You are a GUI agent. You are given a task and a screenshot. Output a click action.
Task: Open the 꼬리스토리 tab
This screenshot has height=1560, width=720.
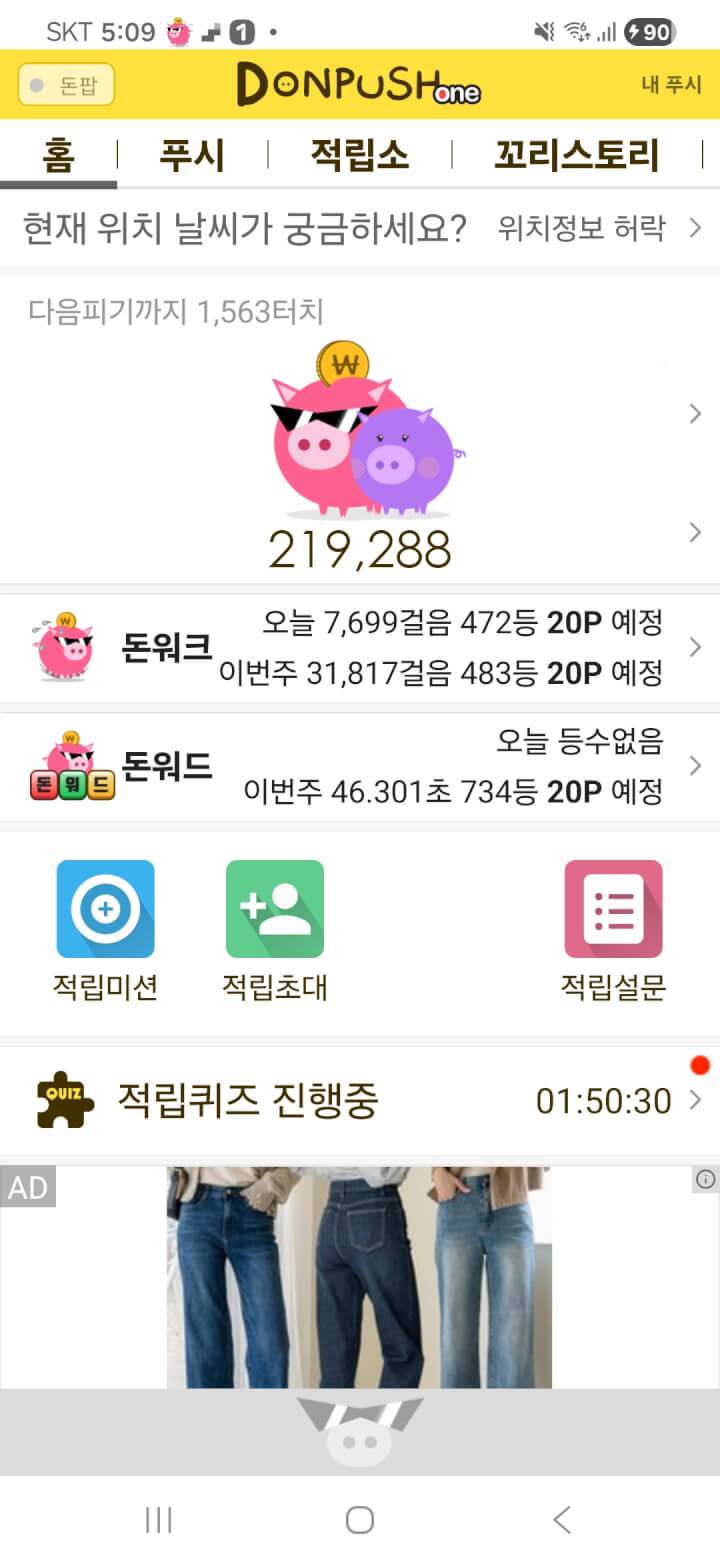click(577, 156)
